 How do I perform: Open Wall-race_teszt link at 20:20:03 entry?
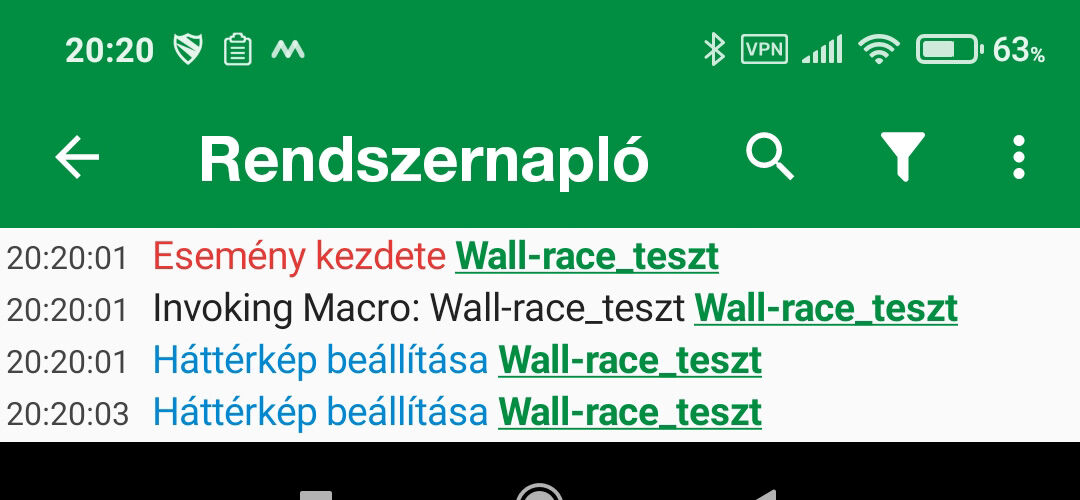click(x=630, y=412)
